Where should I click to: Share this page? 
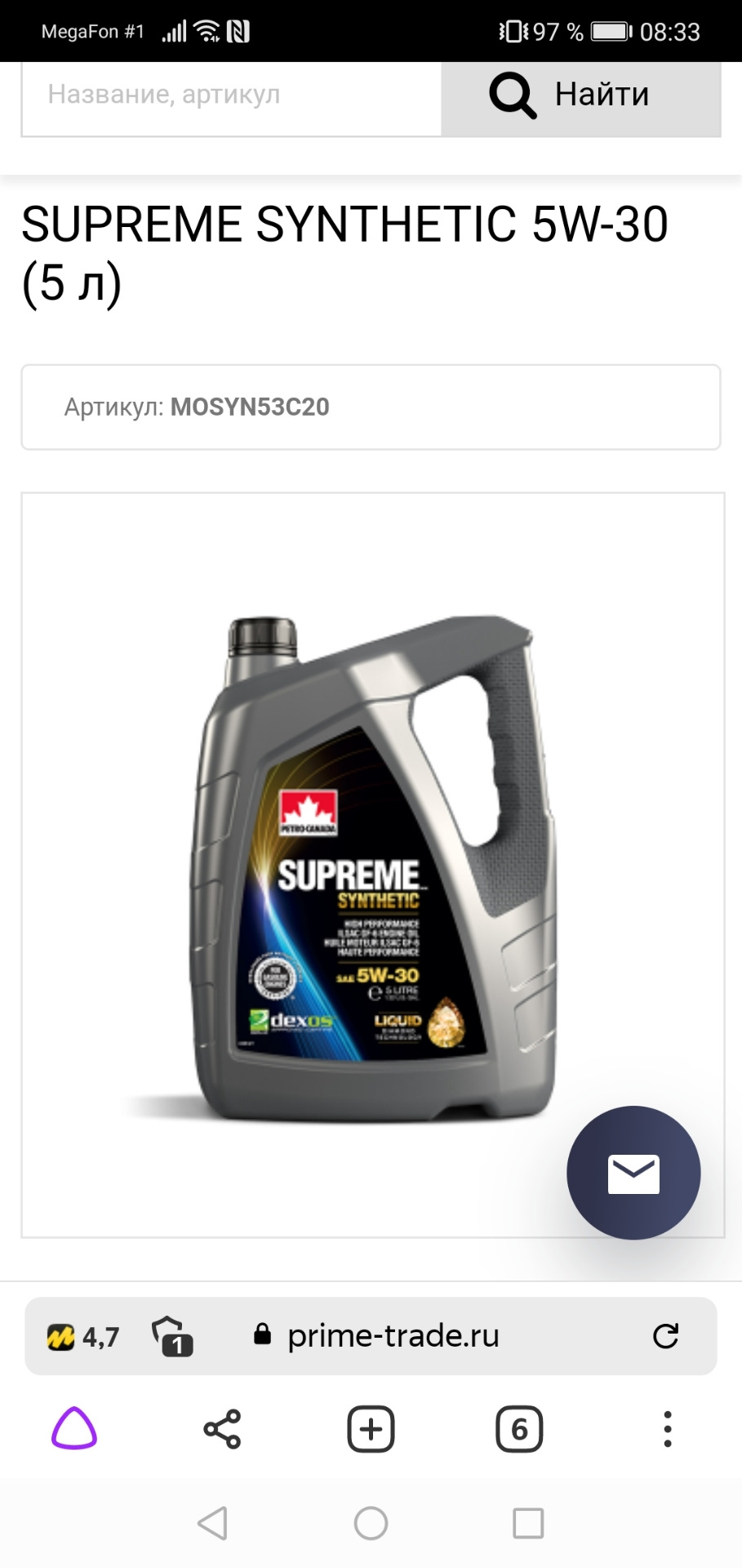[x=222, y=1429]
